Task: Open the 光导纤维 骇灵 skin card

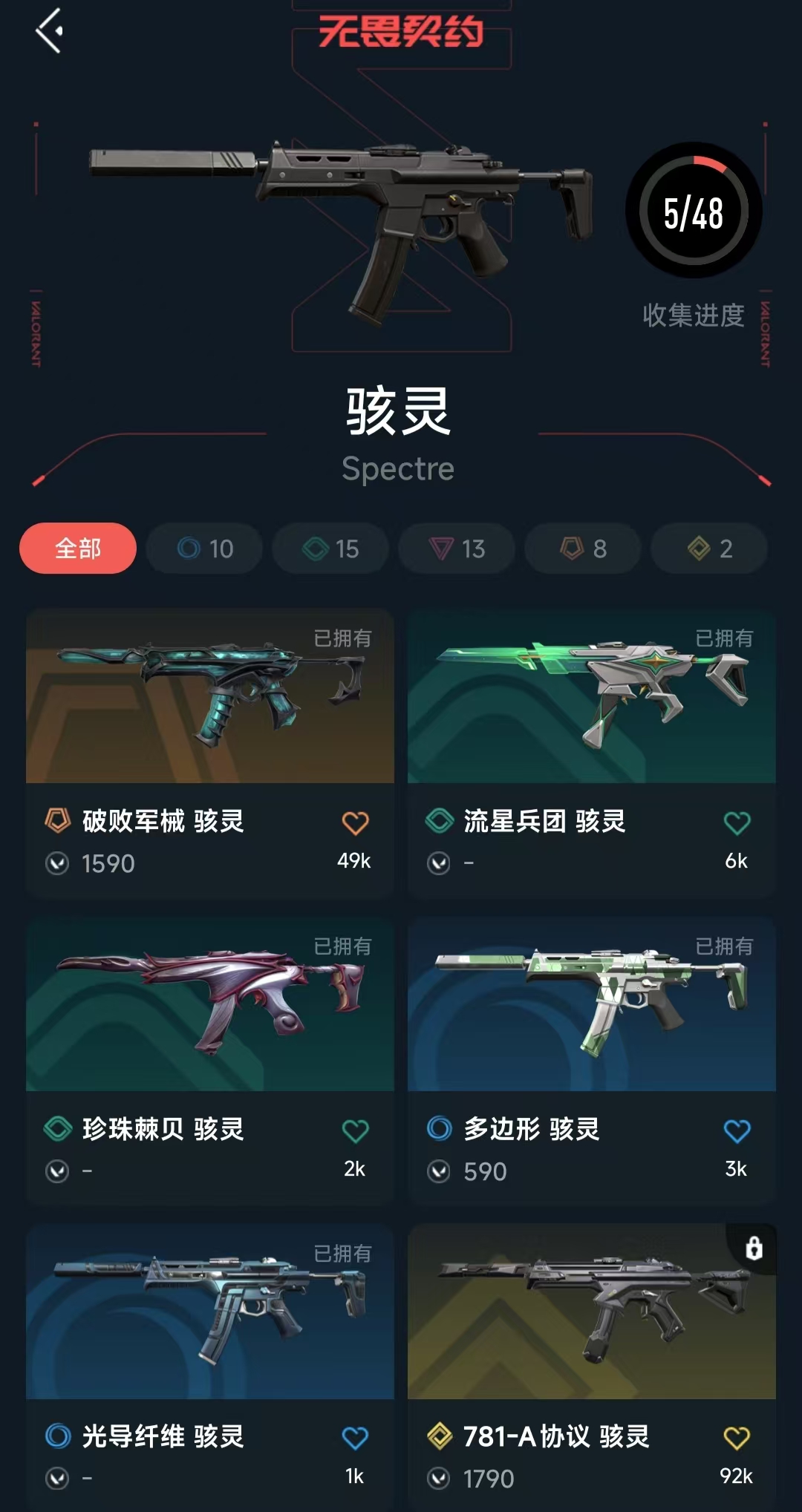Action: click(210, 1367)
